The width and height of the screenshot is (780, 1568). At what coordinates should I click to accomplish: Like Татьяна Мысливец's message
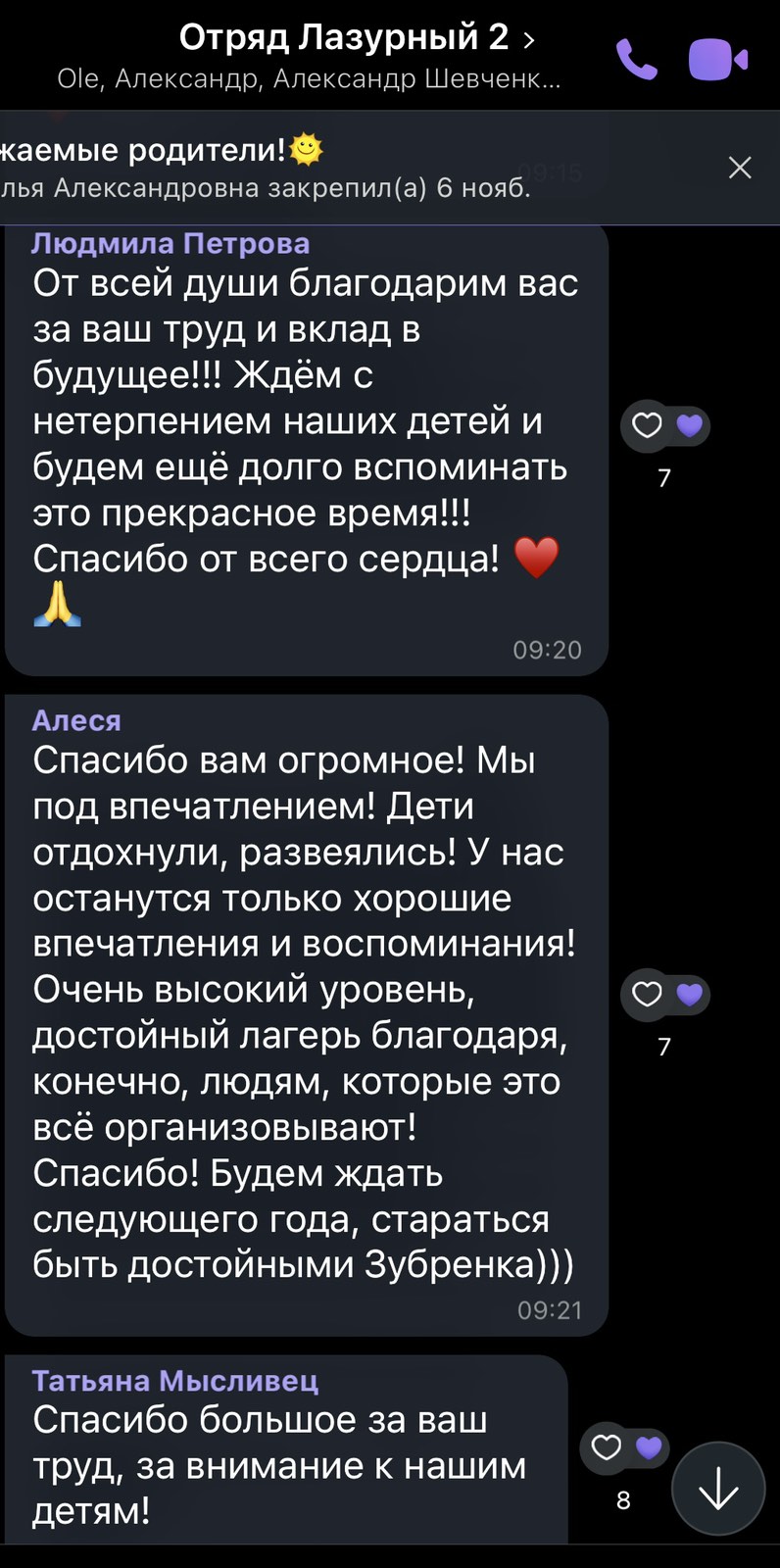coord(607,1447)
